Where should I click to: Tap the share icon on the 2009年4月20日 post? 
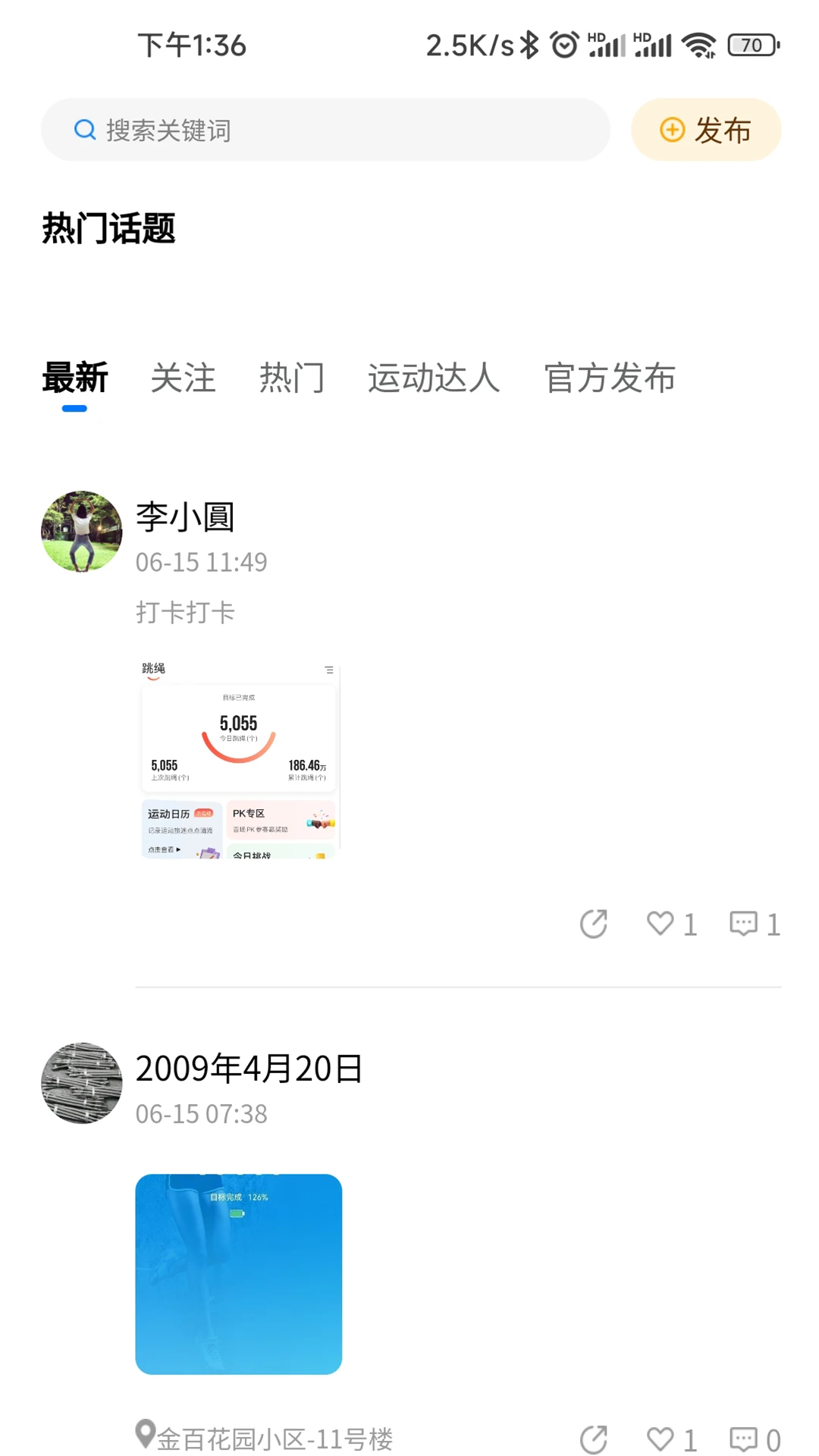click(595, 1439)
